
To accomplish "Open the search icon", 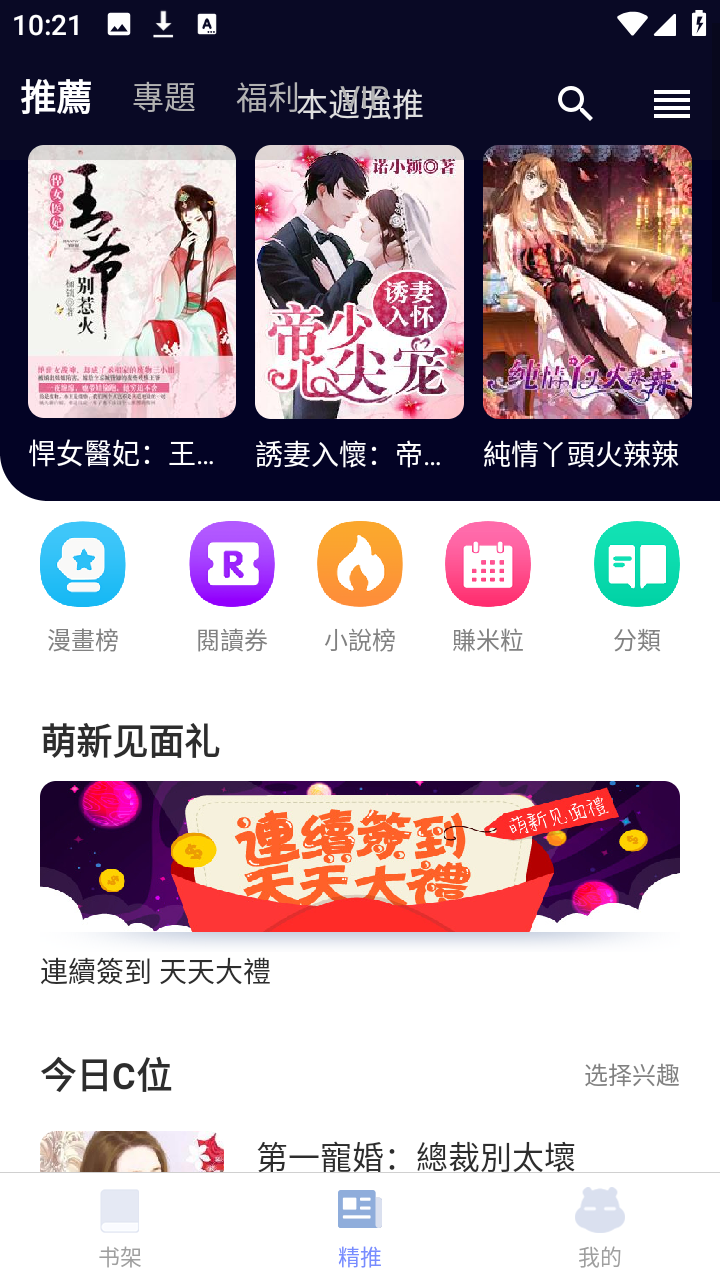I will tap(573, 103).
